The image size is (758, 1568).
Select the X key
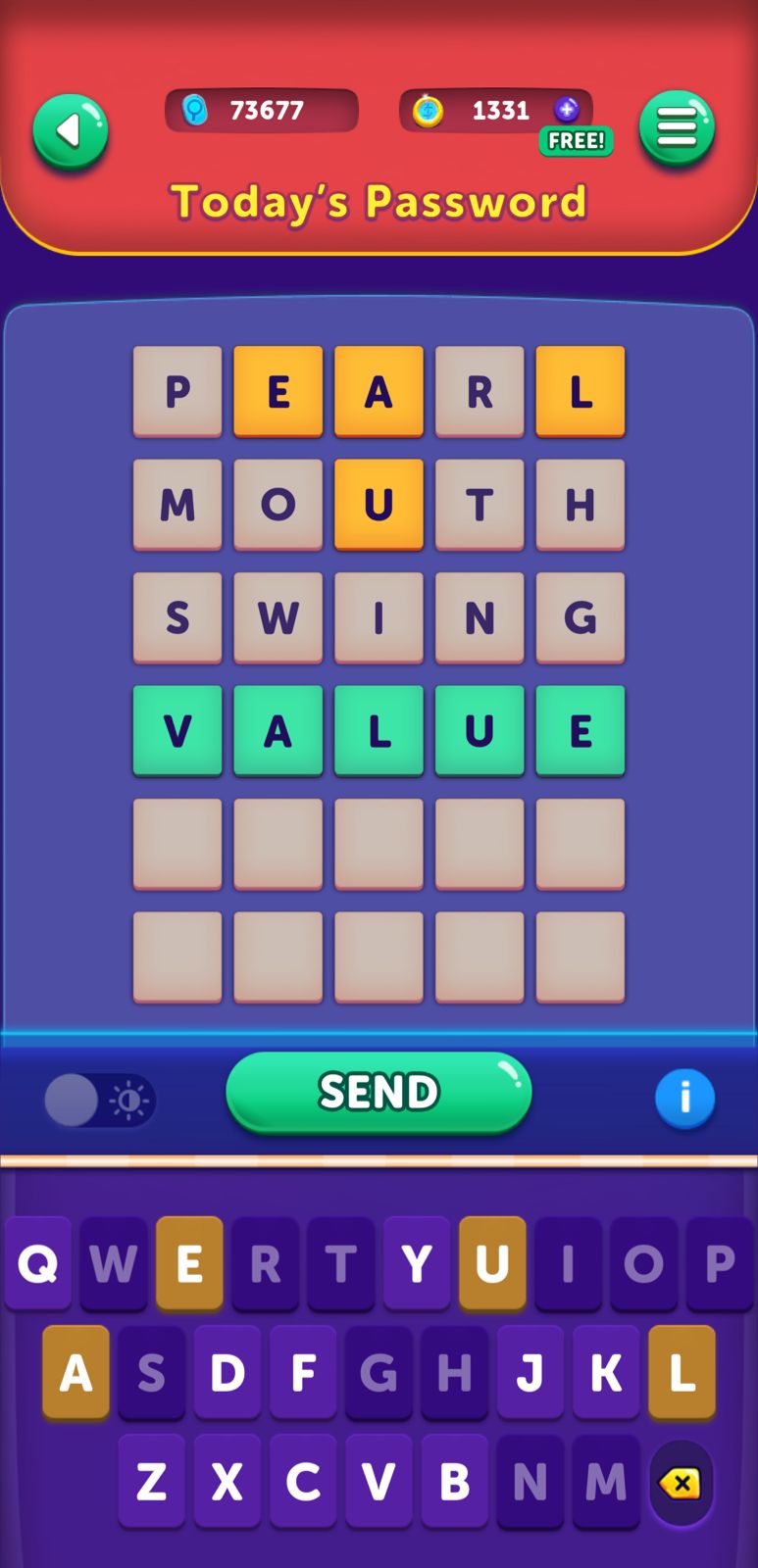(227, 1482)
